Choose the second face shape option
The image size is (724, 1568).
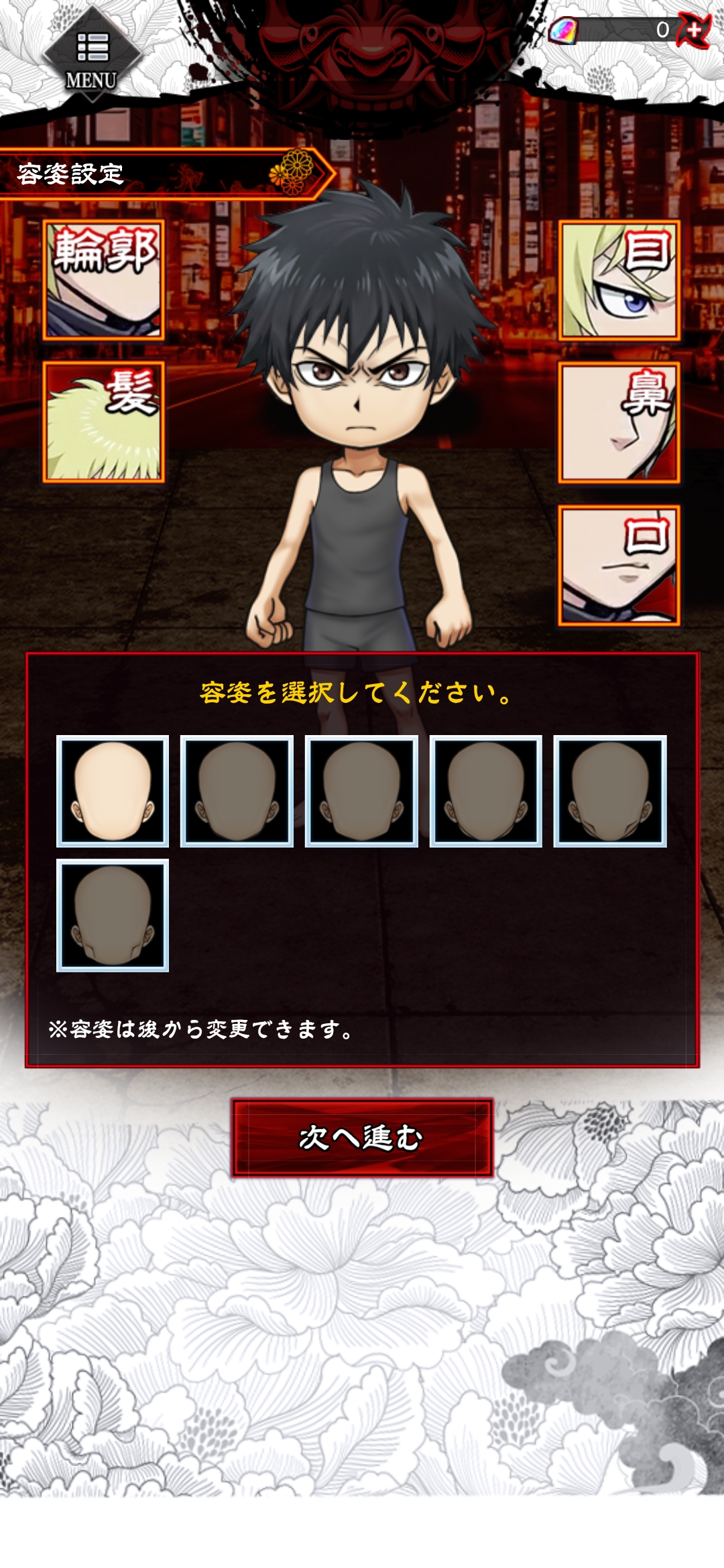[x=237, y=791]
